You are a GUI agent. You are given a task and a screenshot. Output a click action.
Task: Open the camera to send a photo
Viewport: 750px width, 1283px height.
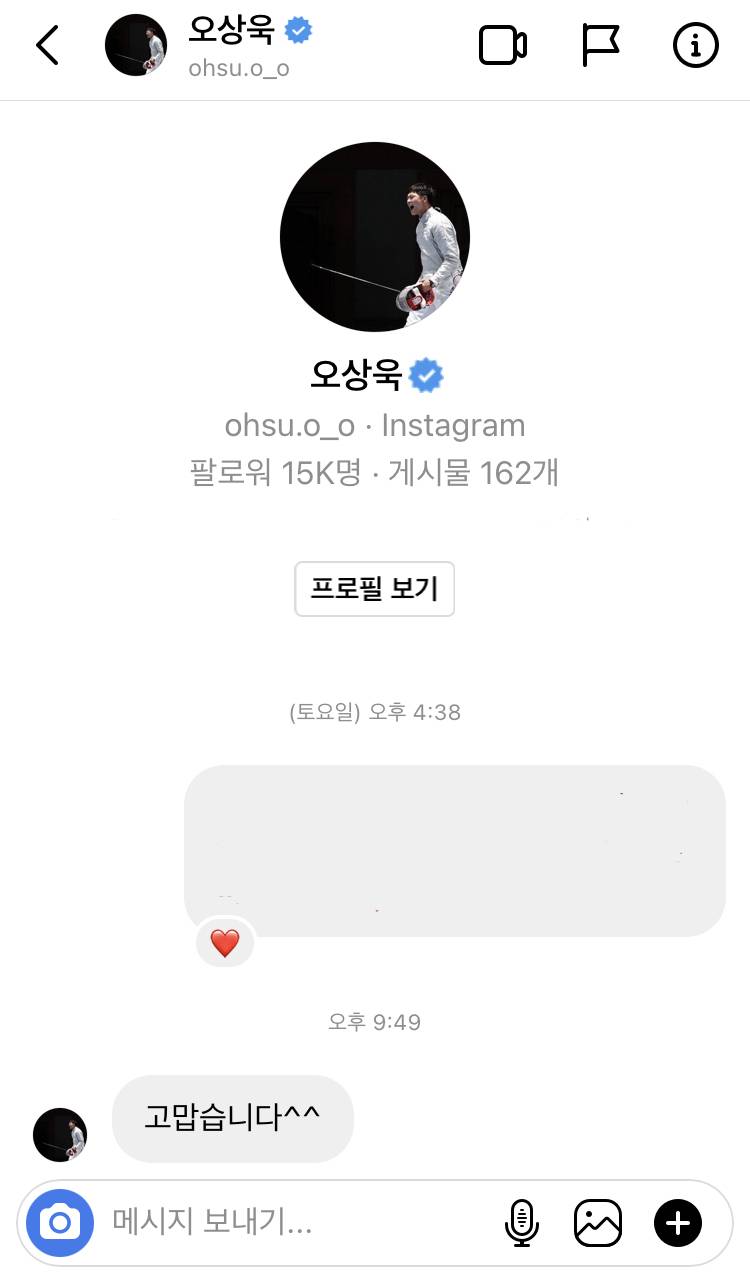click(59, 1222)
